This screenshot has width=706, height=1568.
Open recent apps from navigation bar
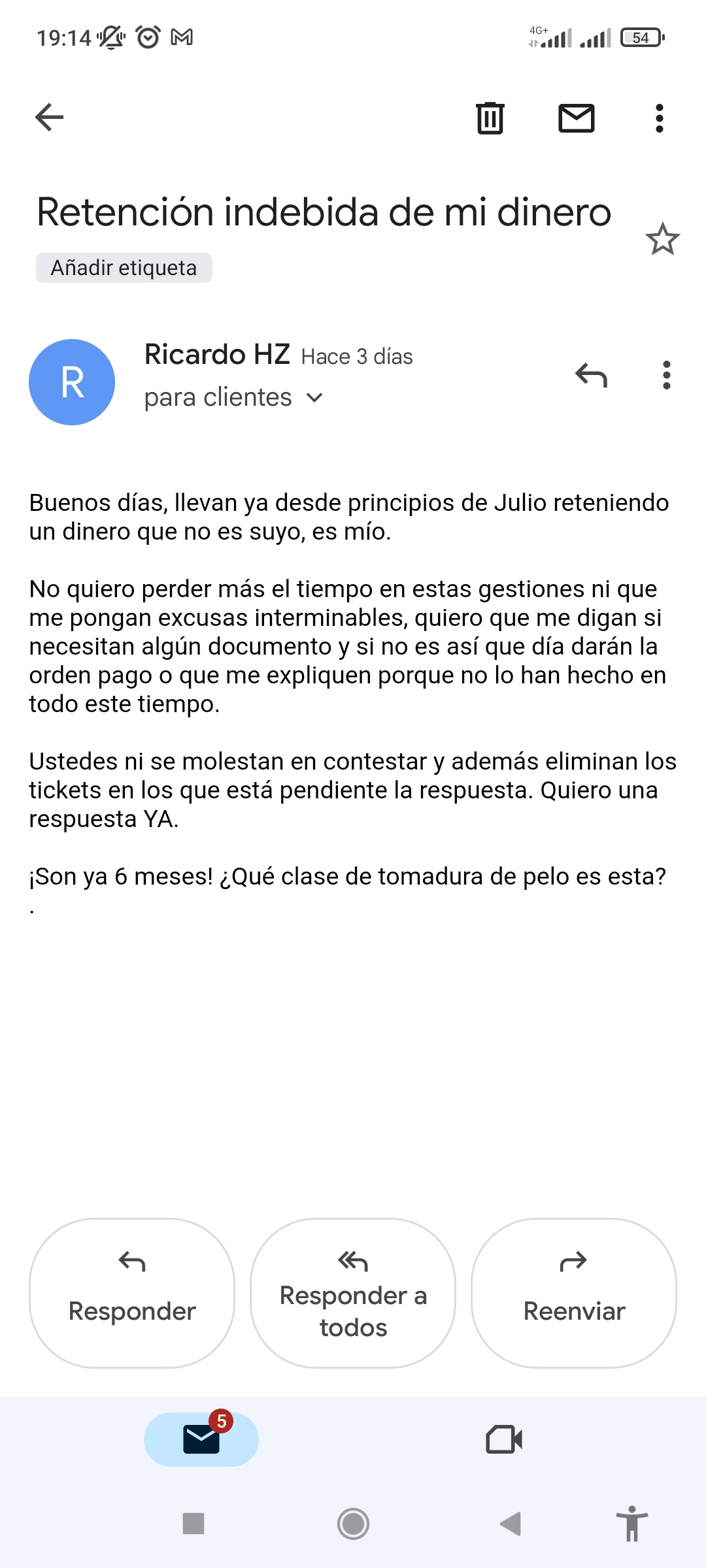193,1524
